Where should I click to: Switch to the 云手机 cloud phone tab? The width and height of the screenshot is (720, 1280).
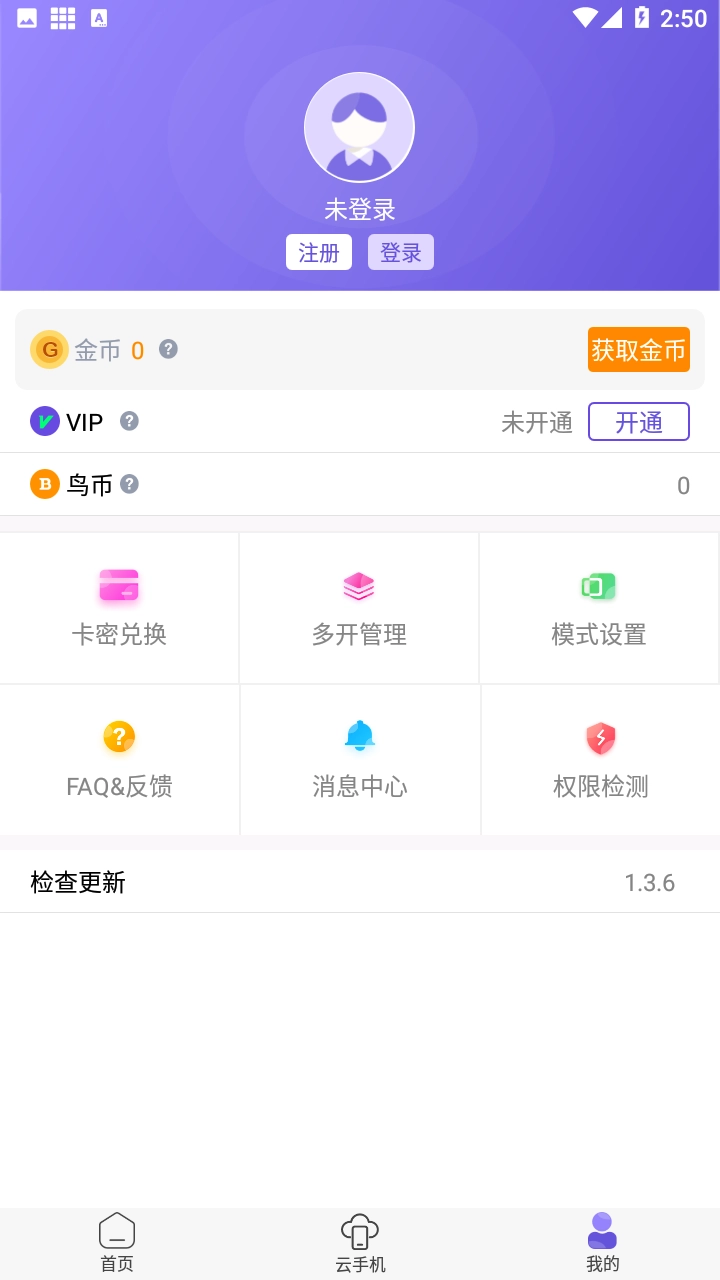(x=360, y=1243)
